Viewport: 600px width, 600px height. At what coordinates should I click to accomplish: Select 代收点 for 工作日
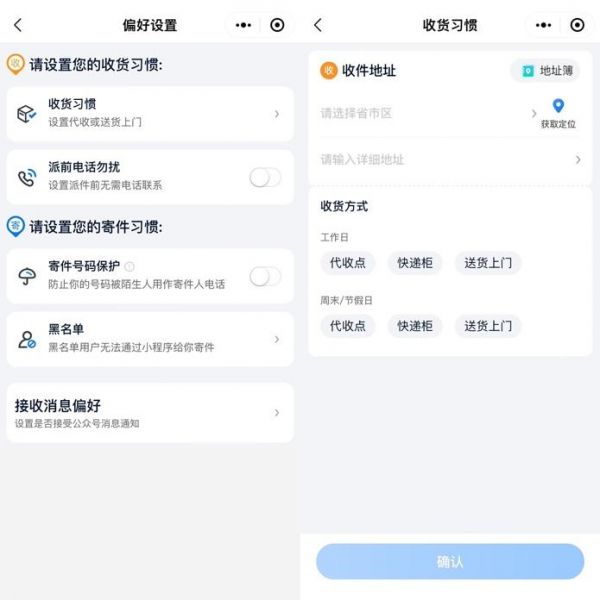point(347,264)
